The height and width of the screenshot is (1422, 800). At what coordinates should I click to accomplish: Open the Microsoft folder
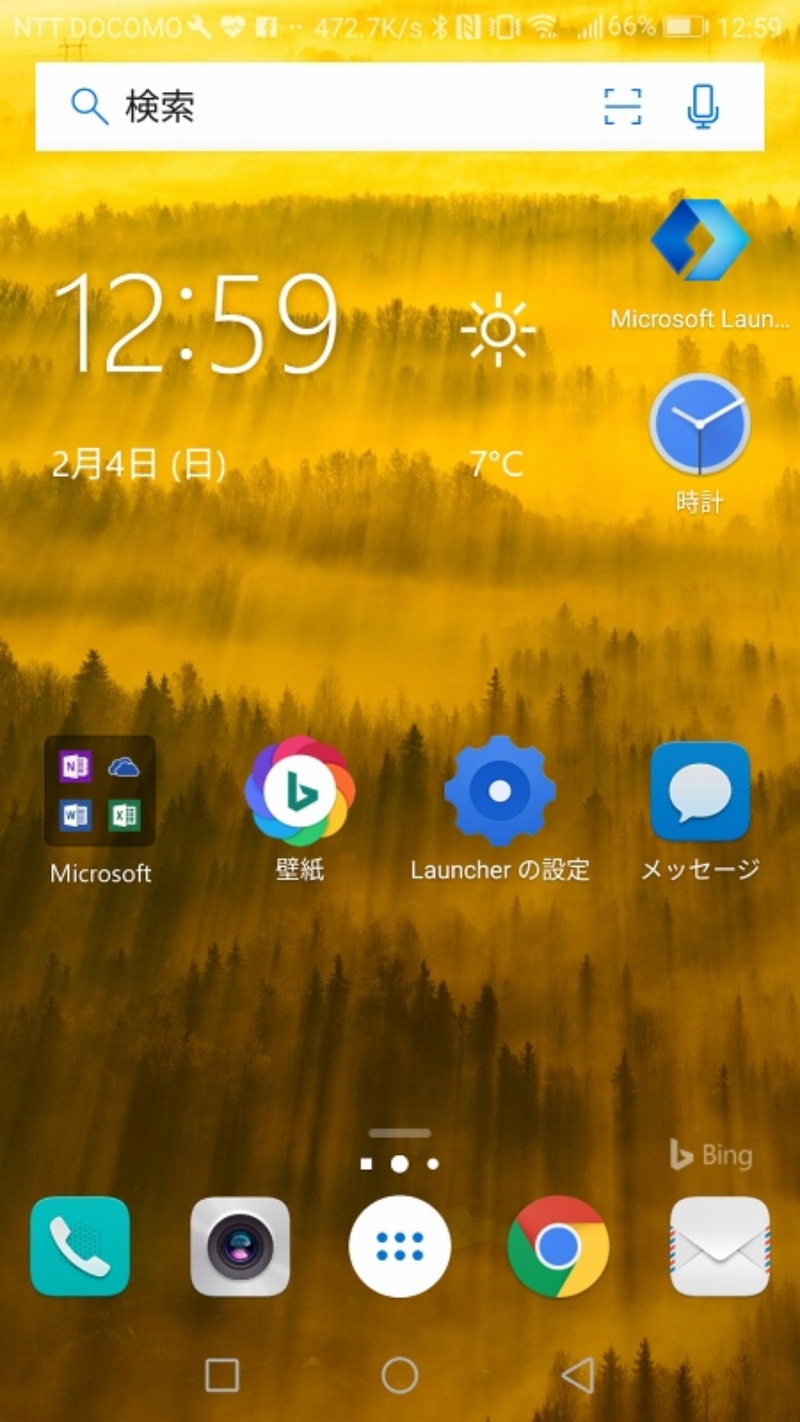coord(100,791)
